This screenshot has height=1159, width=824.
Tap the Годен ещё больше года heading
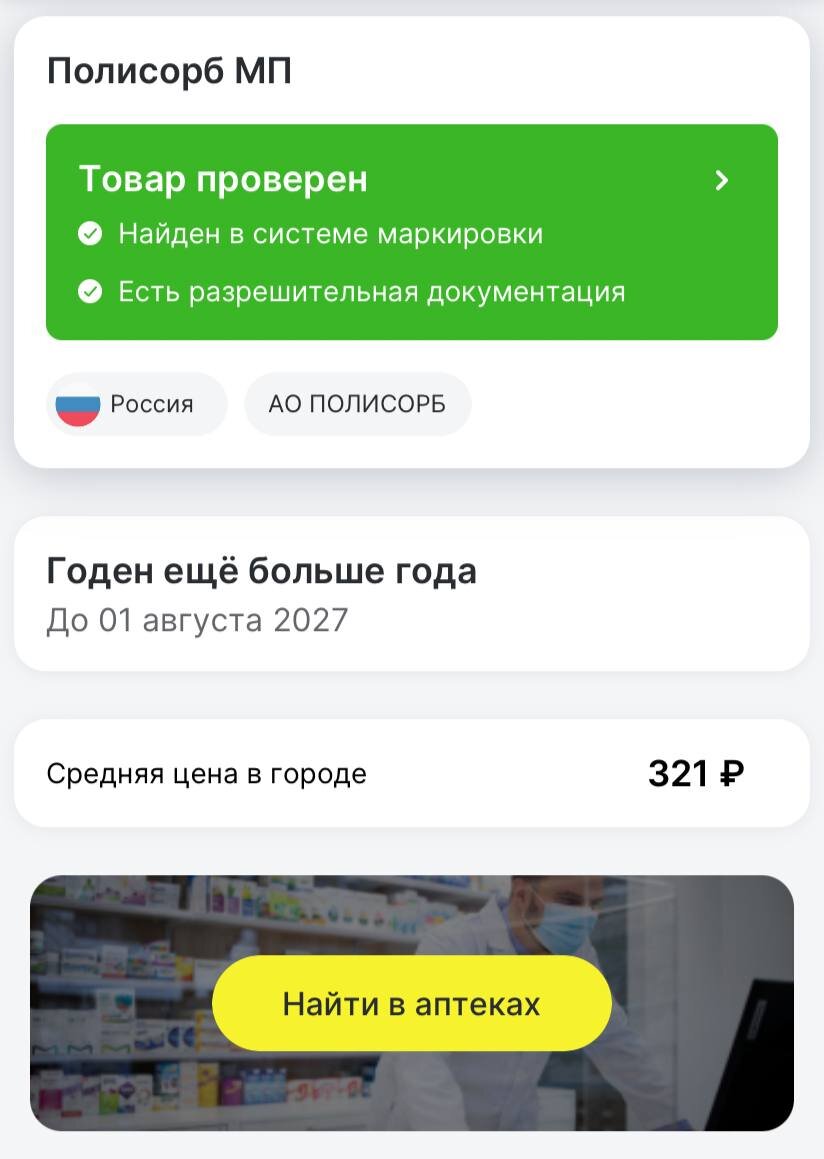point(261,570)
